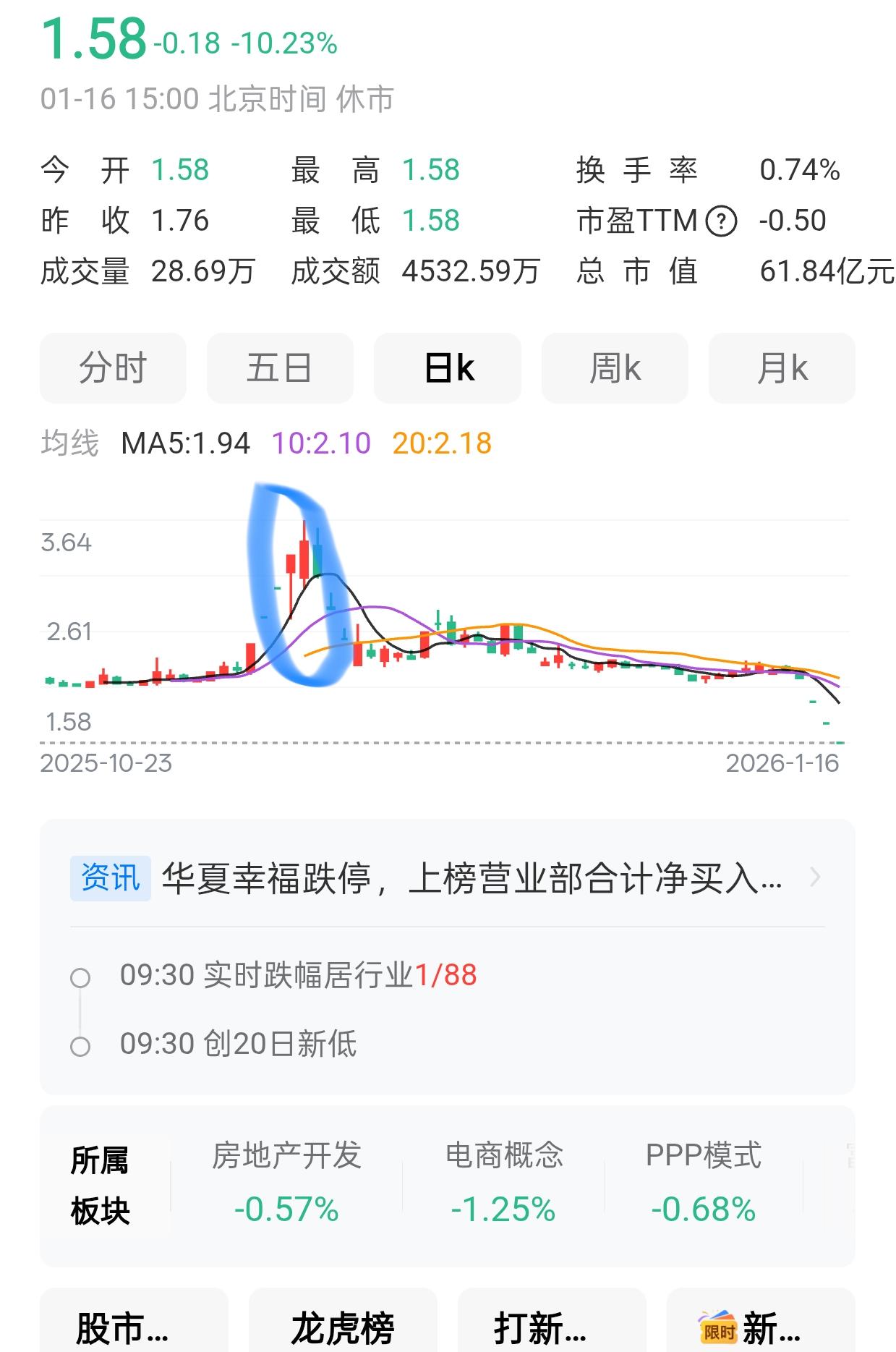The image size is (896, 1352).
Task: Select the 电商概念 sector
Action: click(x=504, y=1186)
